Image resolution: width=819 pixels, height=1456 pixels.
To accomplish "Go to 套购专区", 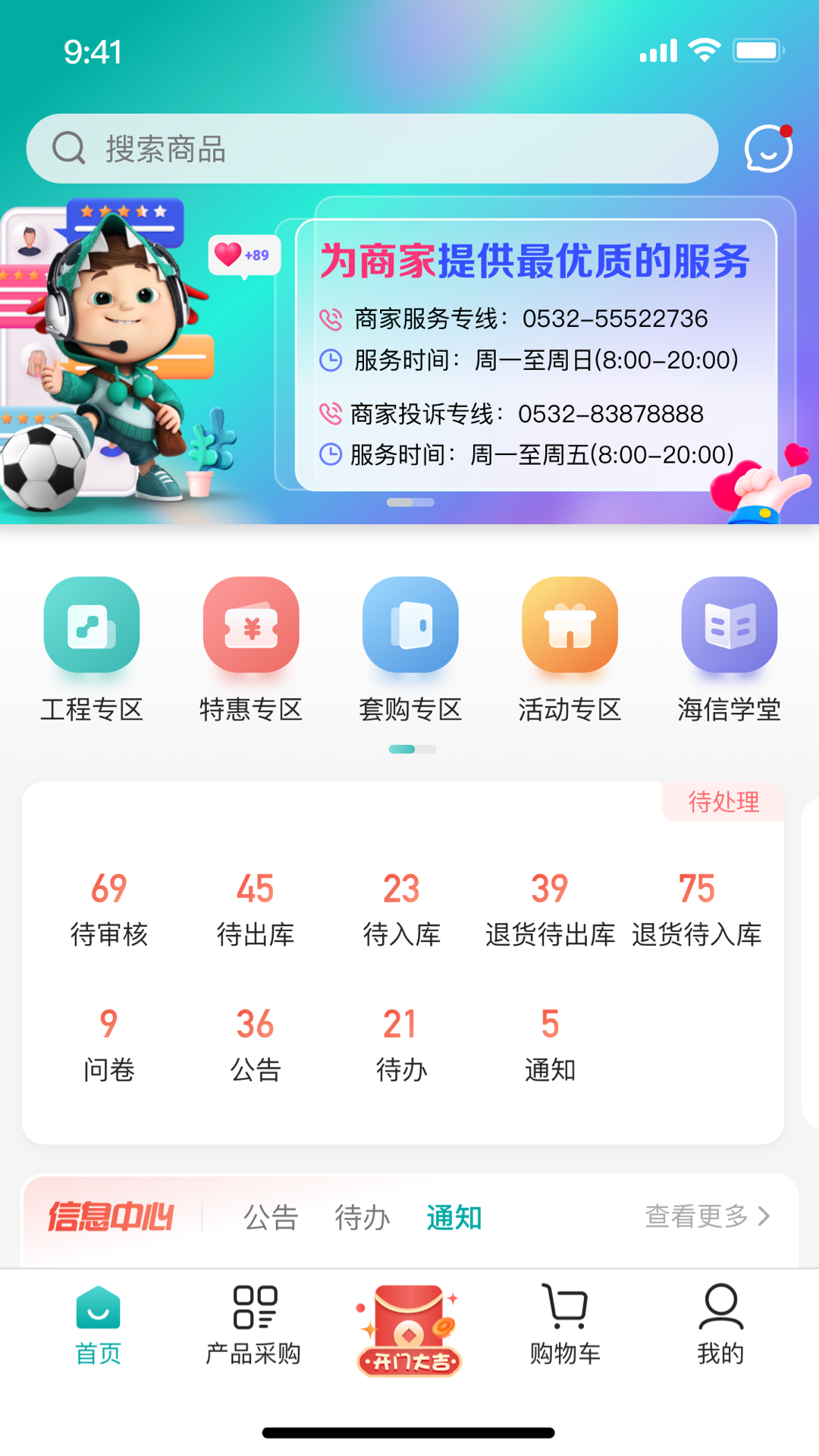I will (x=410, y=649).
